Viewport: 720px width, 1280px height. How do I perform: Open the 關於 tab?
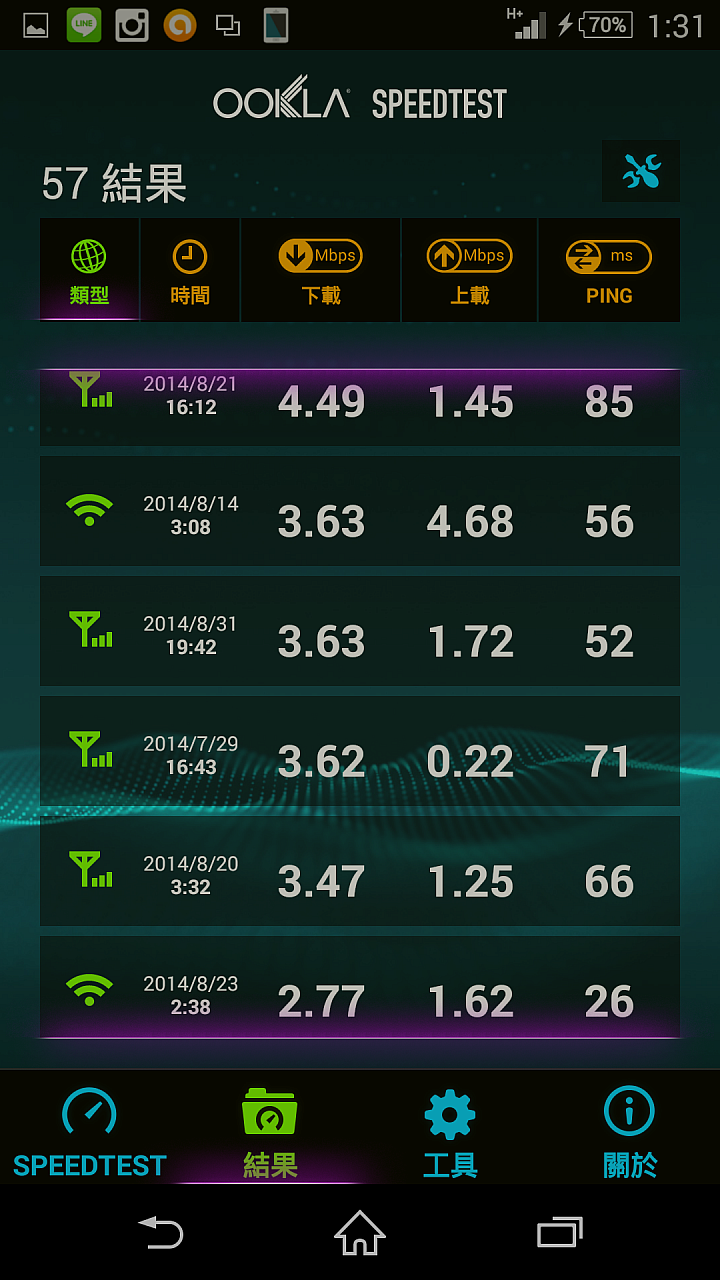tap(630, 1133)
